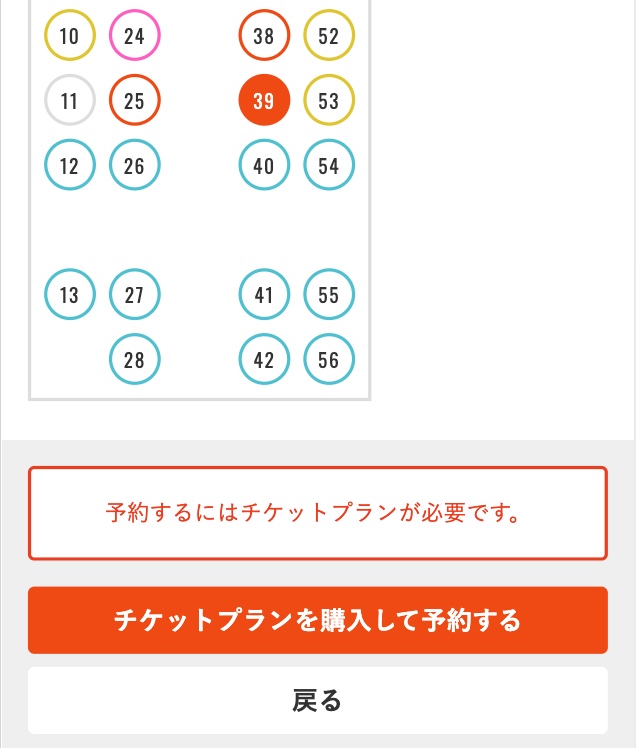Pick spot number 52
Viewport: 636px width, 748px height.
(329, 37)
